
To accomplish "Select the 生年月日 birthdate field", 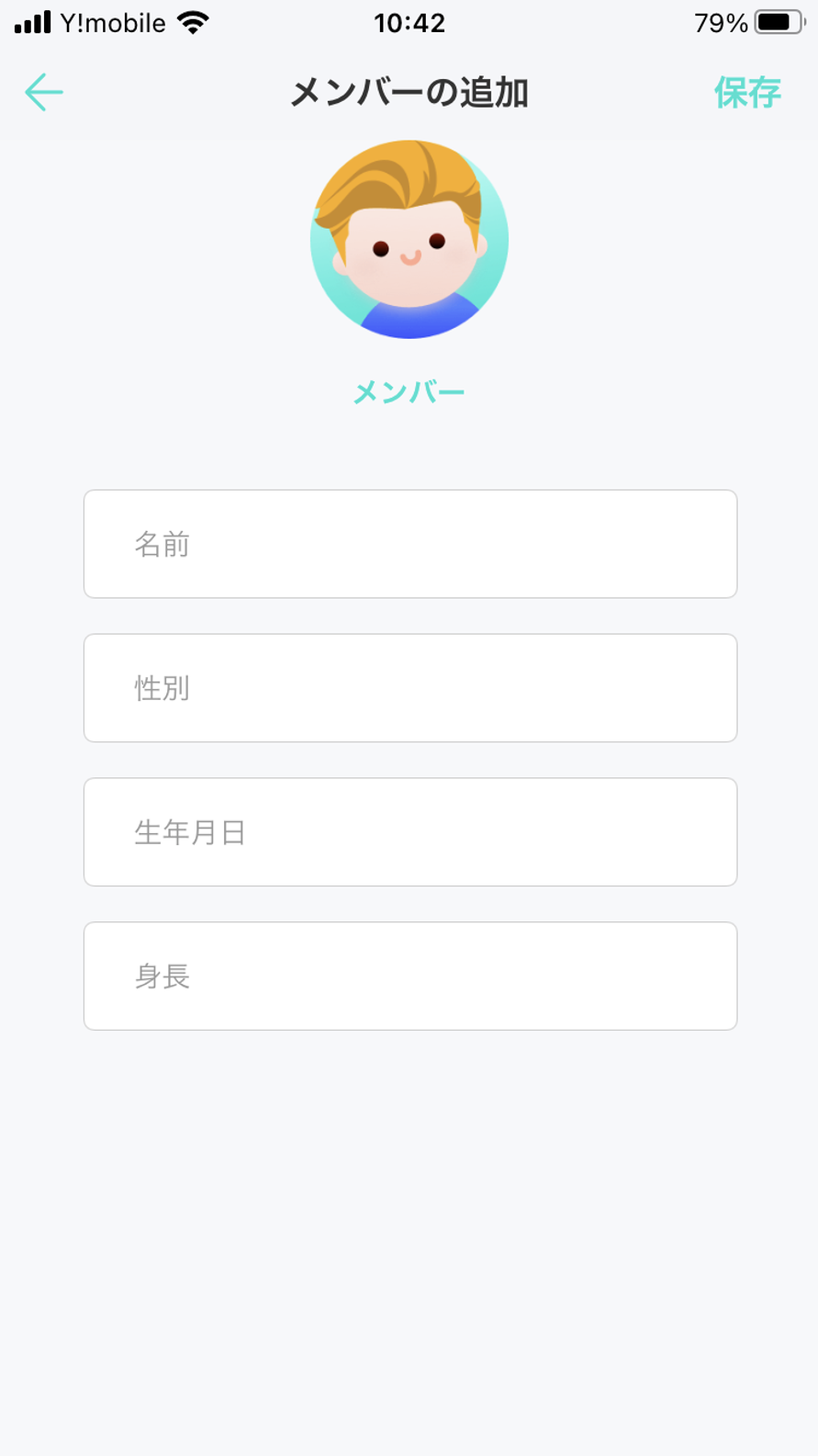I will pos(410,832).
